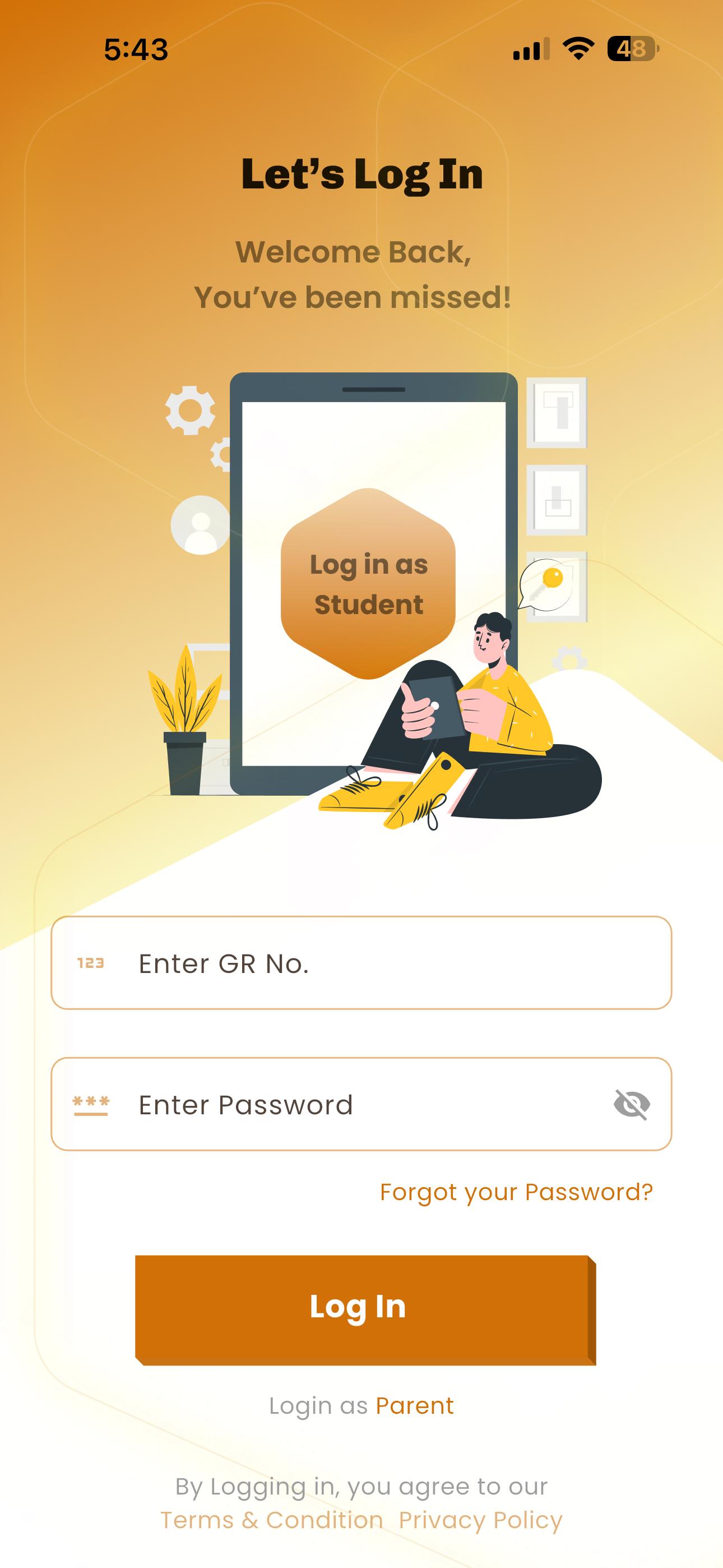Screen dimensions: 723x1568
Task: Show password with the eye icon
Action: coord(632,1104)
